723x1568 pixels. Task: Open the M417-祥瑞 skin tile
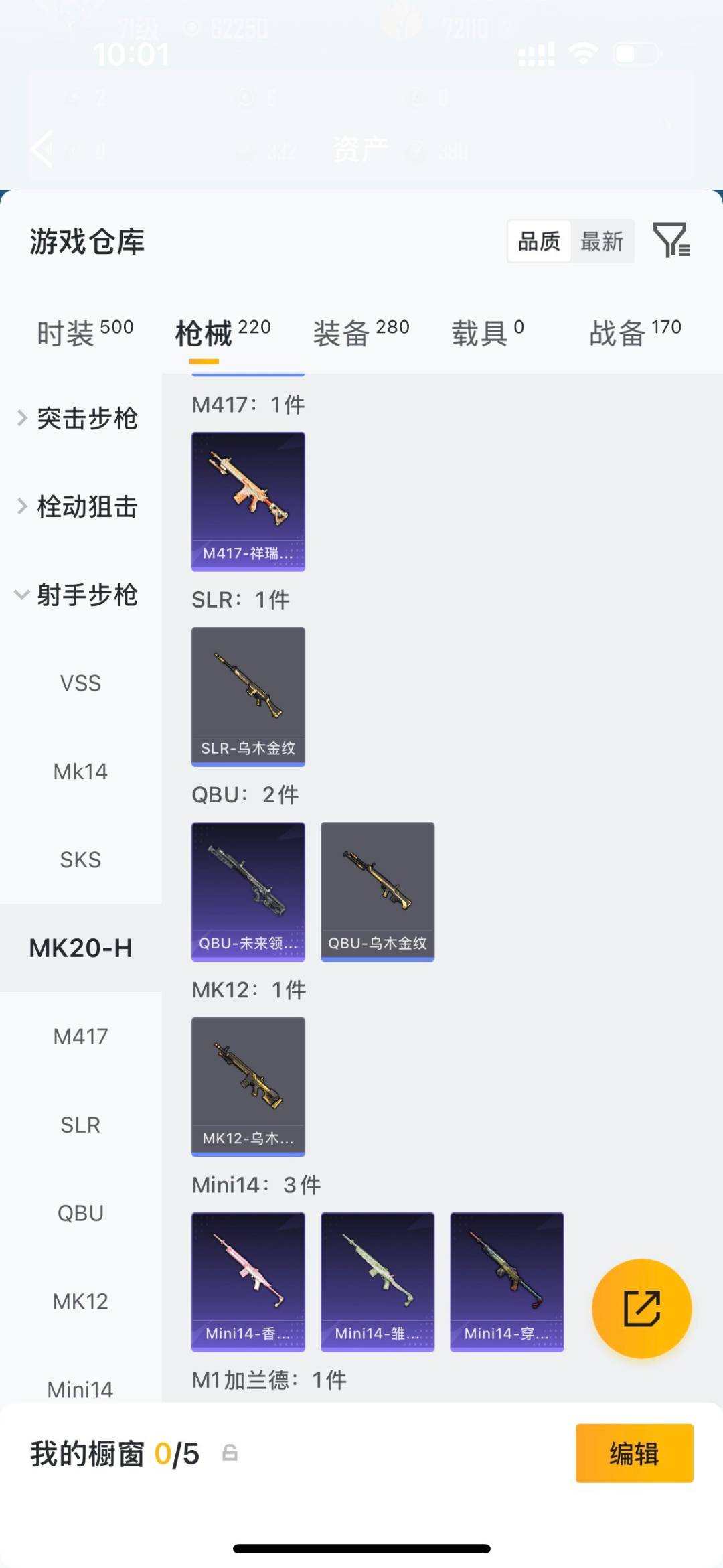(x=248, y=502)
